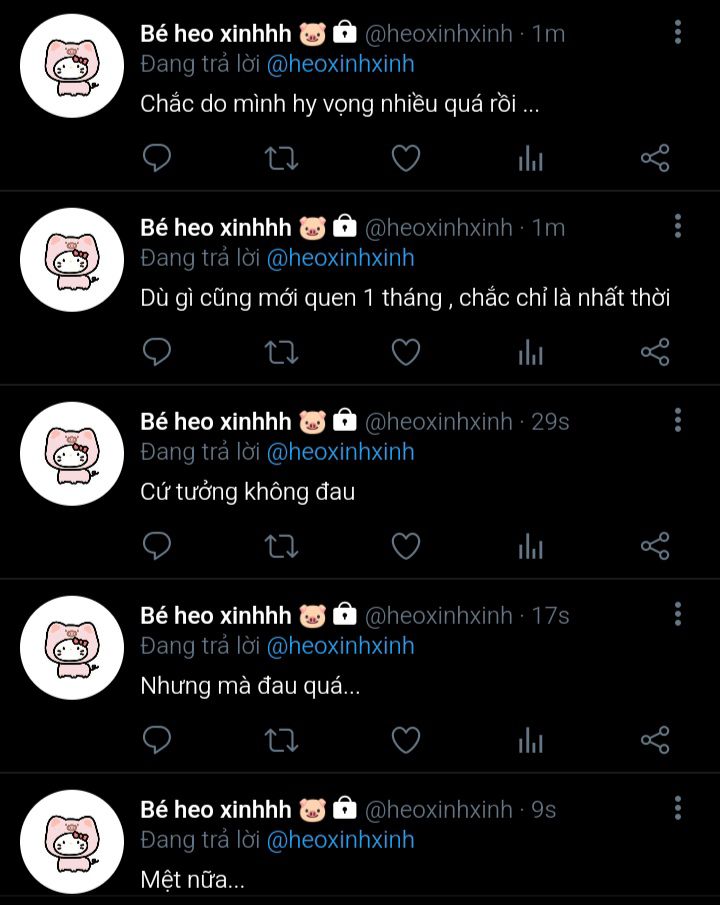Share the 'Cứ tưởng không đau' tweet
This screenshot has width=720, height=905.
(654, 546)
